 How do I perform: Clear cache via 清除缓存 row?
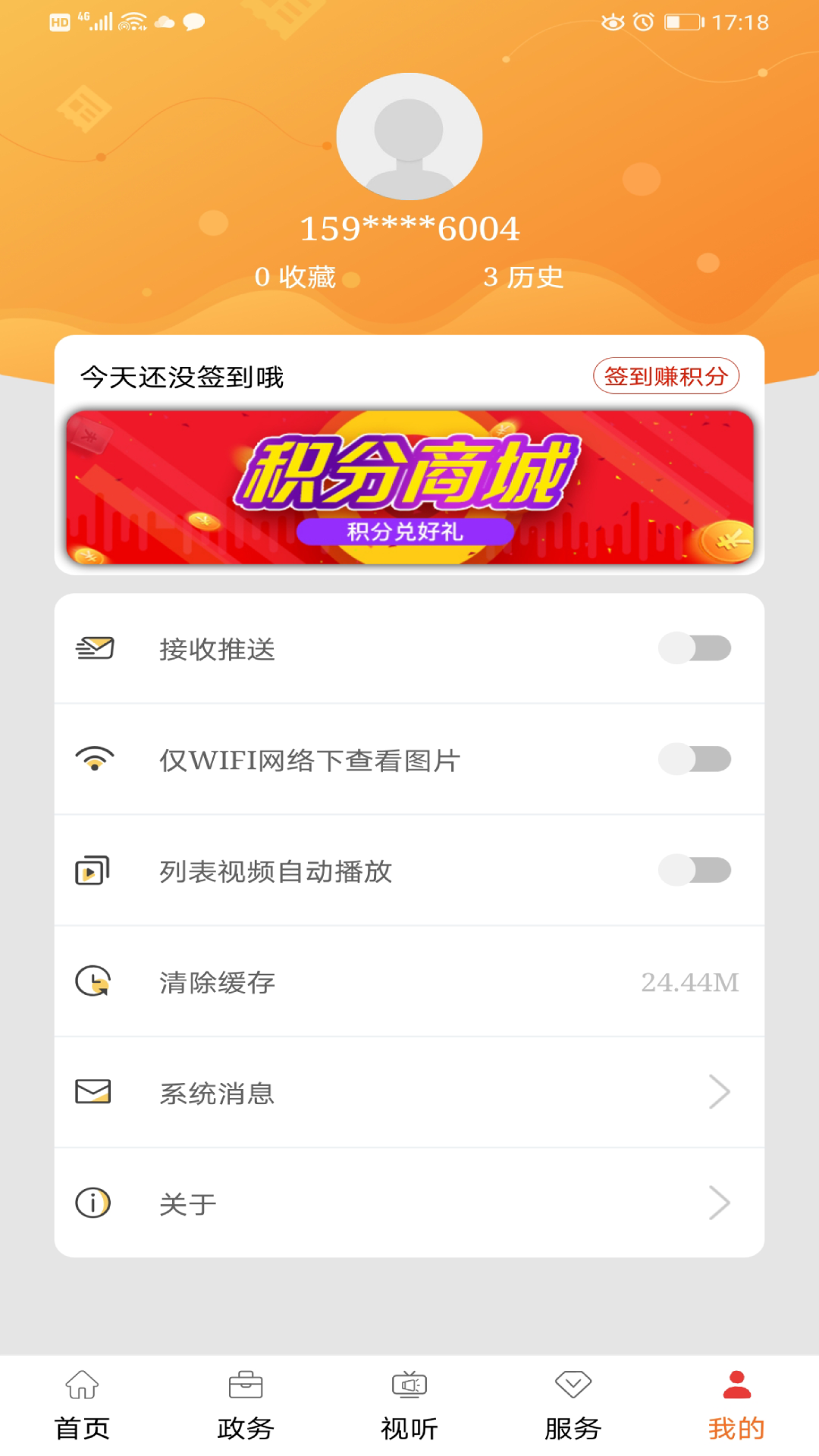pyautogui.click(x=409, y=981)
